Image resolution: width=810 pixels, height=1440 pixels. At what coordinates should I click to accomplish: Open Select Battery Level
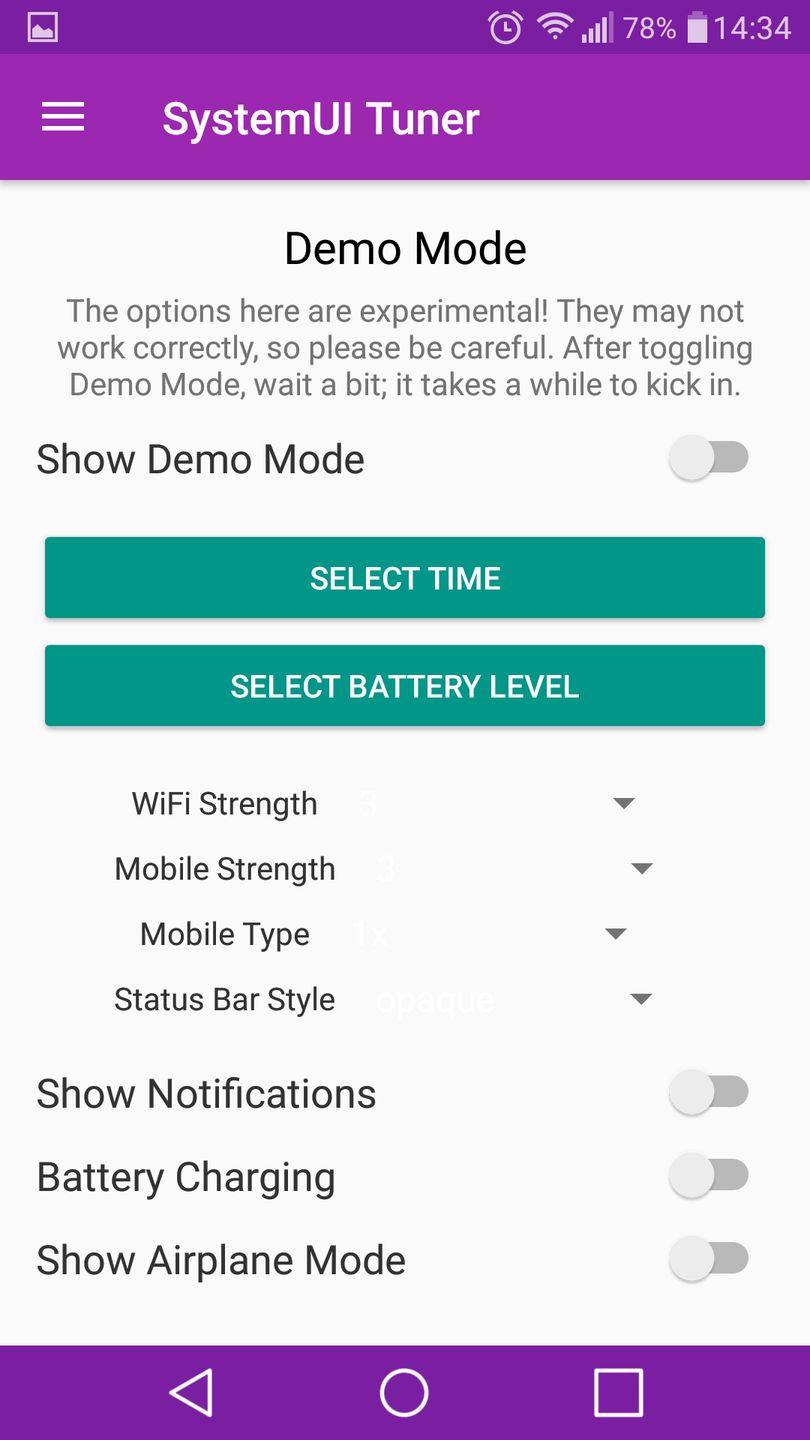click(x=405, y=686)
